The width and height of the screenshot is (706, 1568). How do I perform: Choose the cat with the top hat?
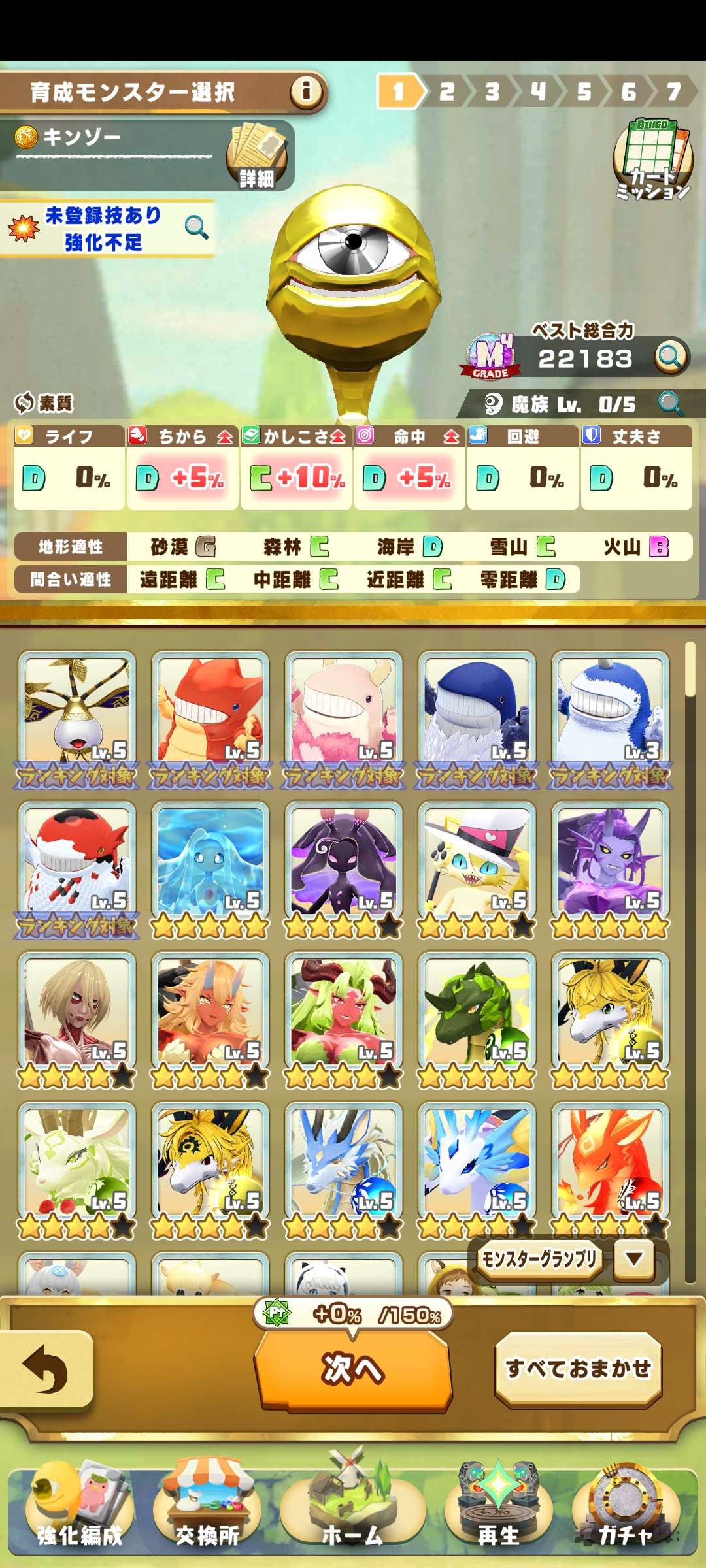click(x=477, y=860)
